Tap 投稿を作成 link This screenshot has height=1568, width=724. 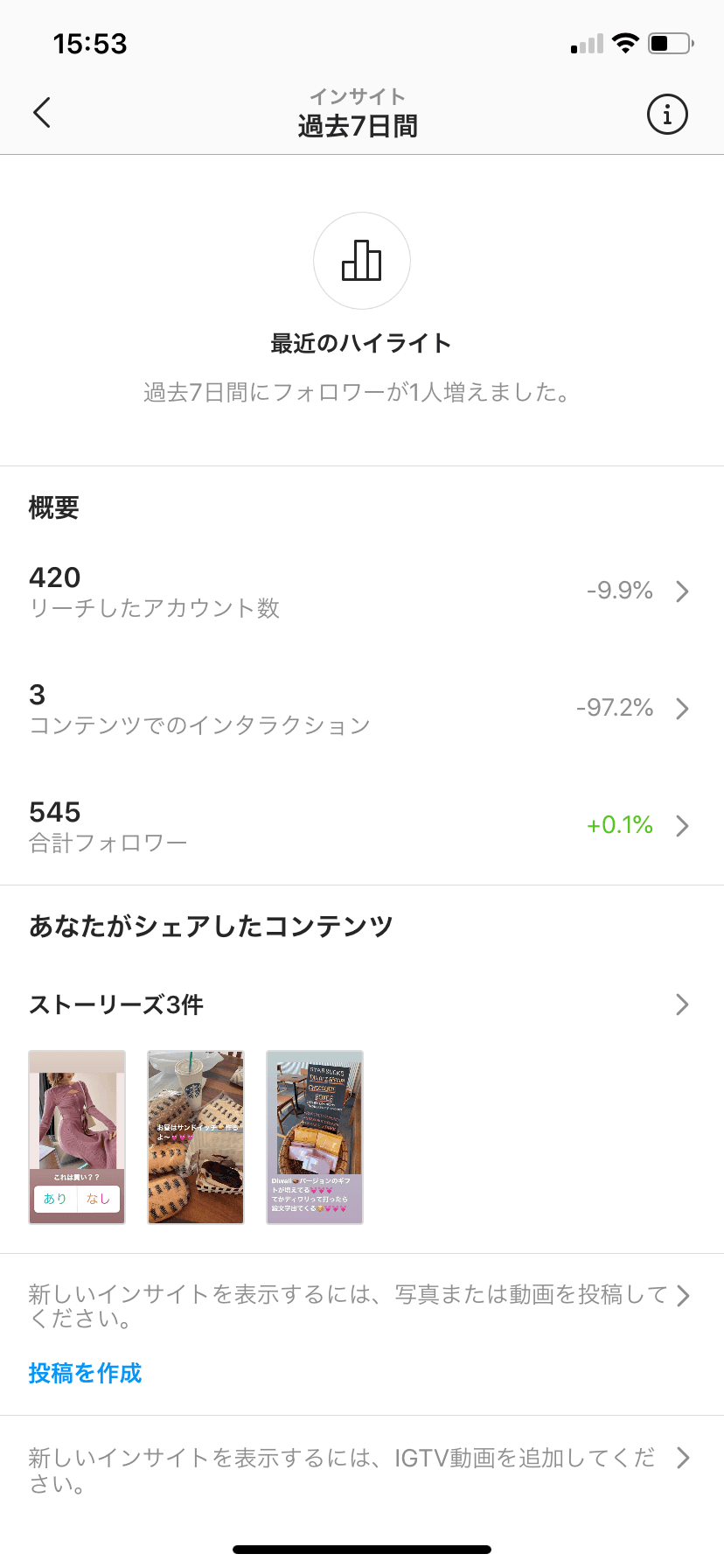[85, 1373]
